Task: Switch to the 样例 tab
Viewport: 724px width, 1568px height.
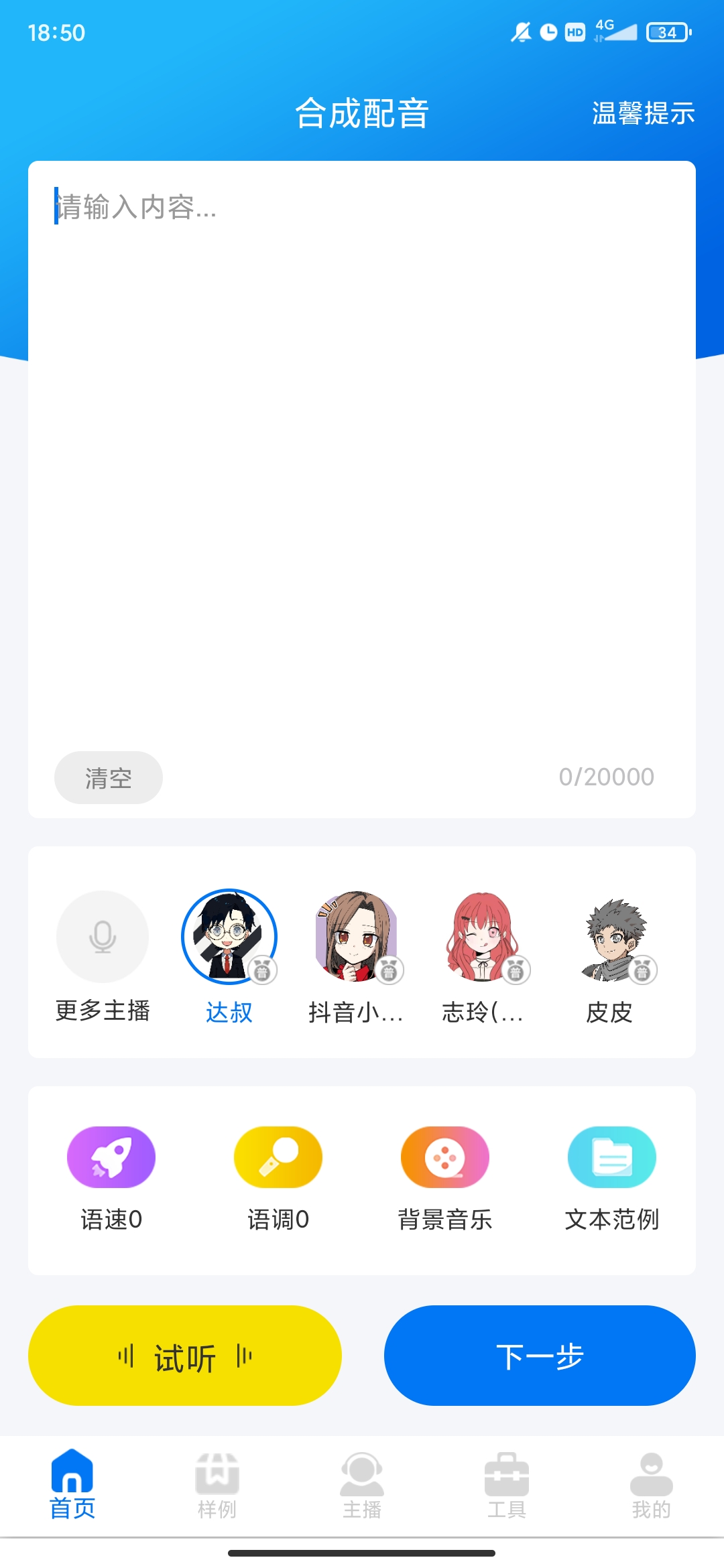Action: coord(217,1485)
